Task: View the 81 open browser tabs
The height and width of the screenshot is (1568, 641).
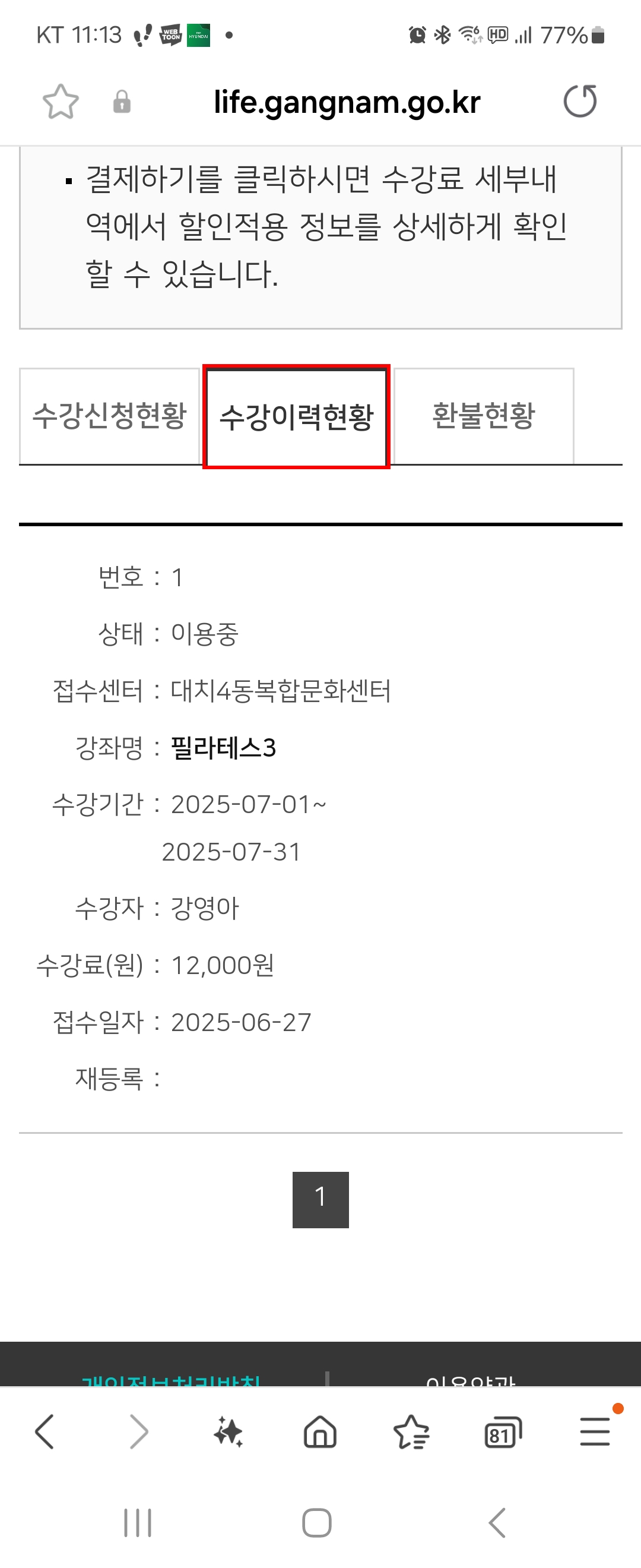Action: tap(503, 1432)
